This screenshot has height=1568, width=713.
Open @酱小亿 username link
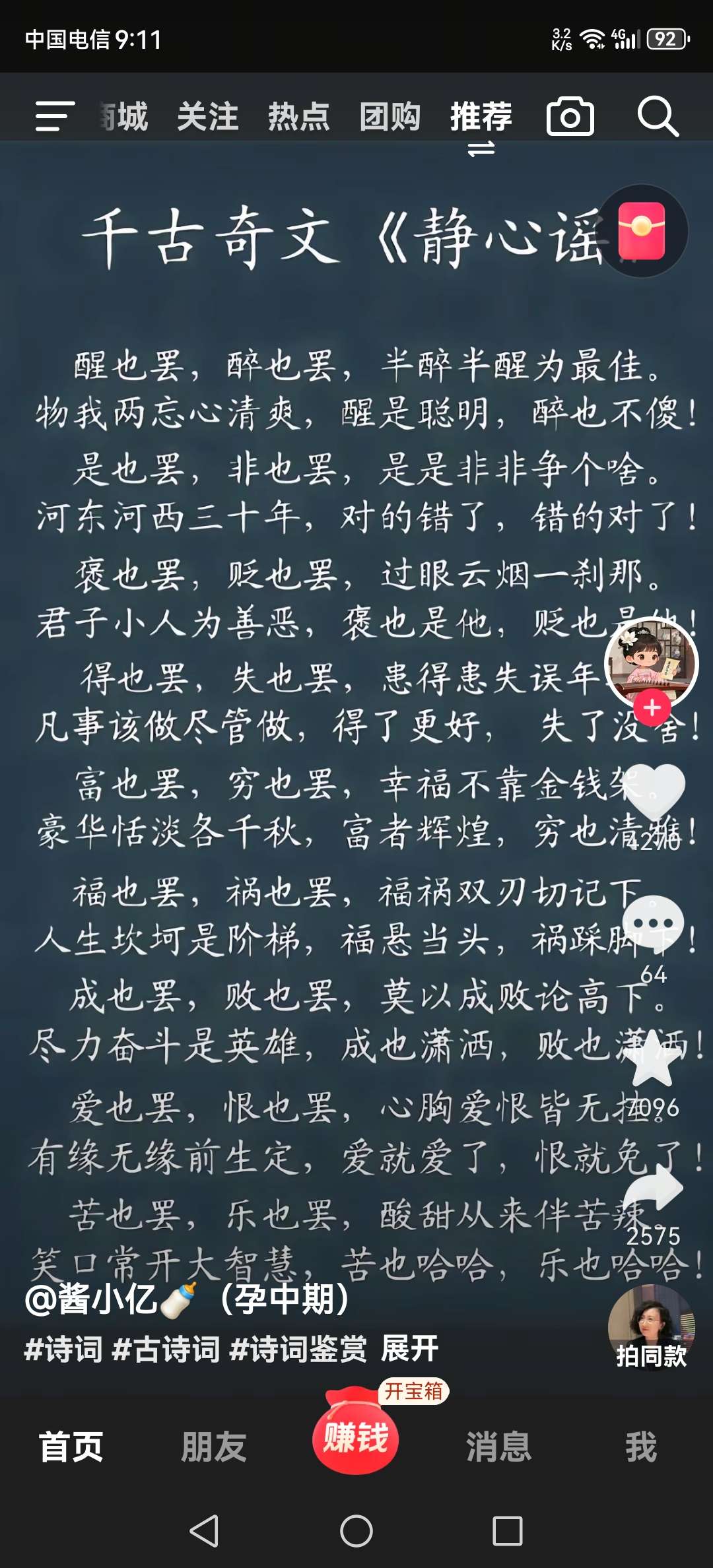[x=92, y=1299]
